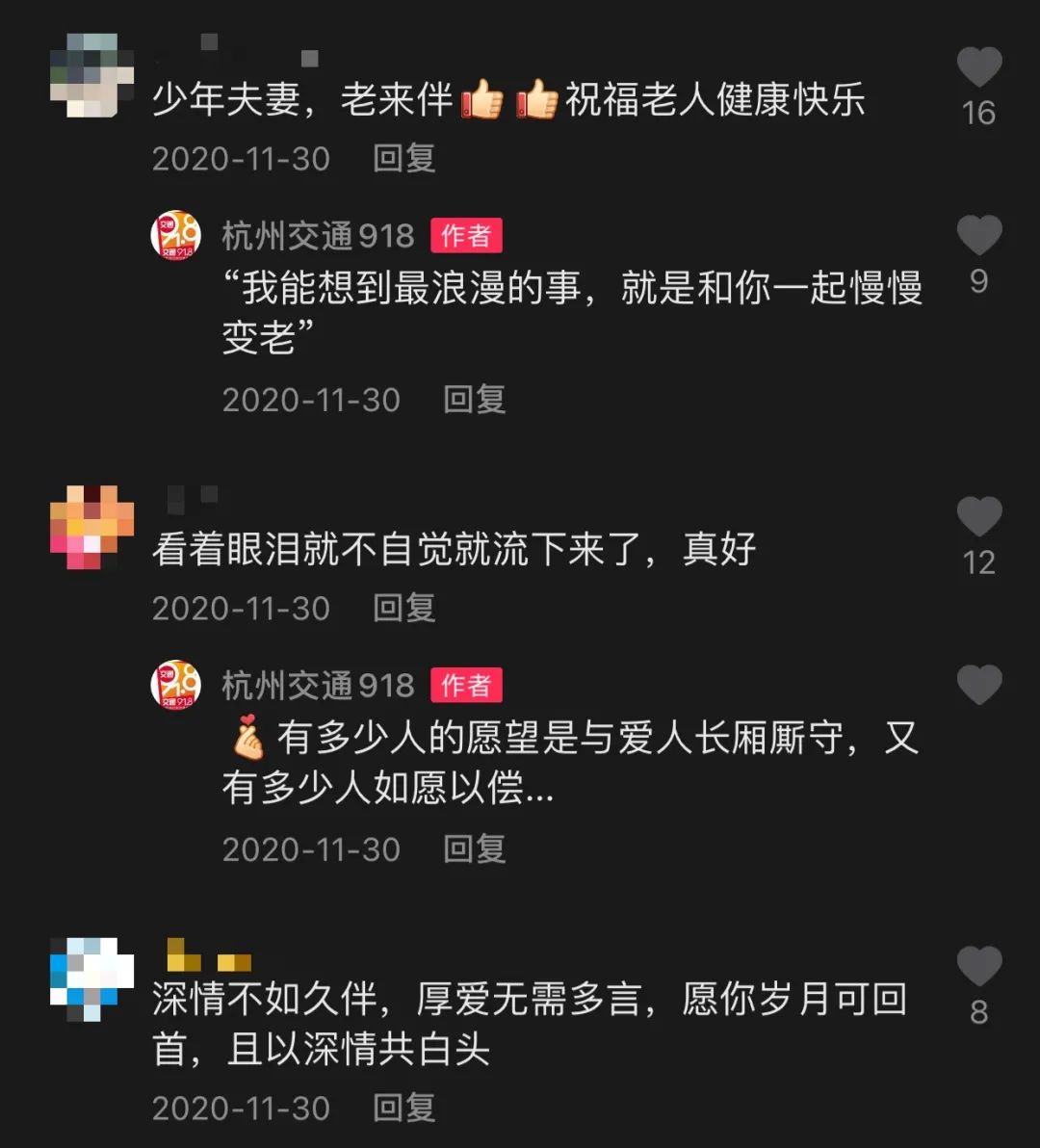
Task: Like the comment '看着眼泪就不自觉就流下来了'
Action: tap(979, 517)
